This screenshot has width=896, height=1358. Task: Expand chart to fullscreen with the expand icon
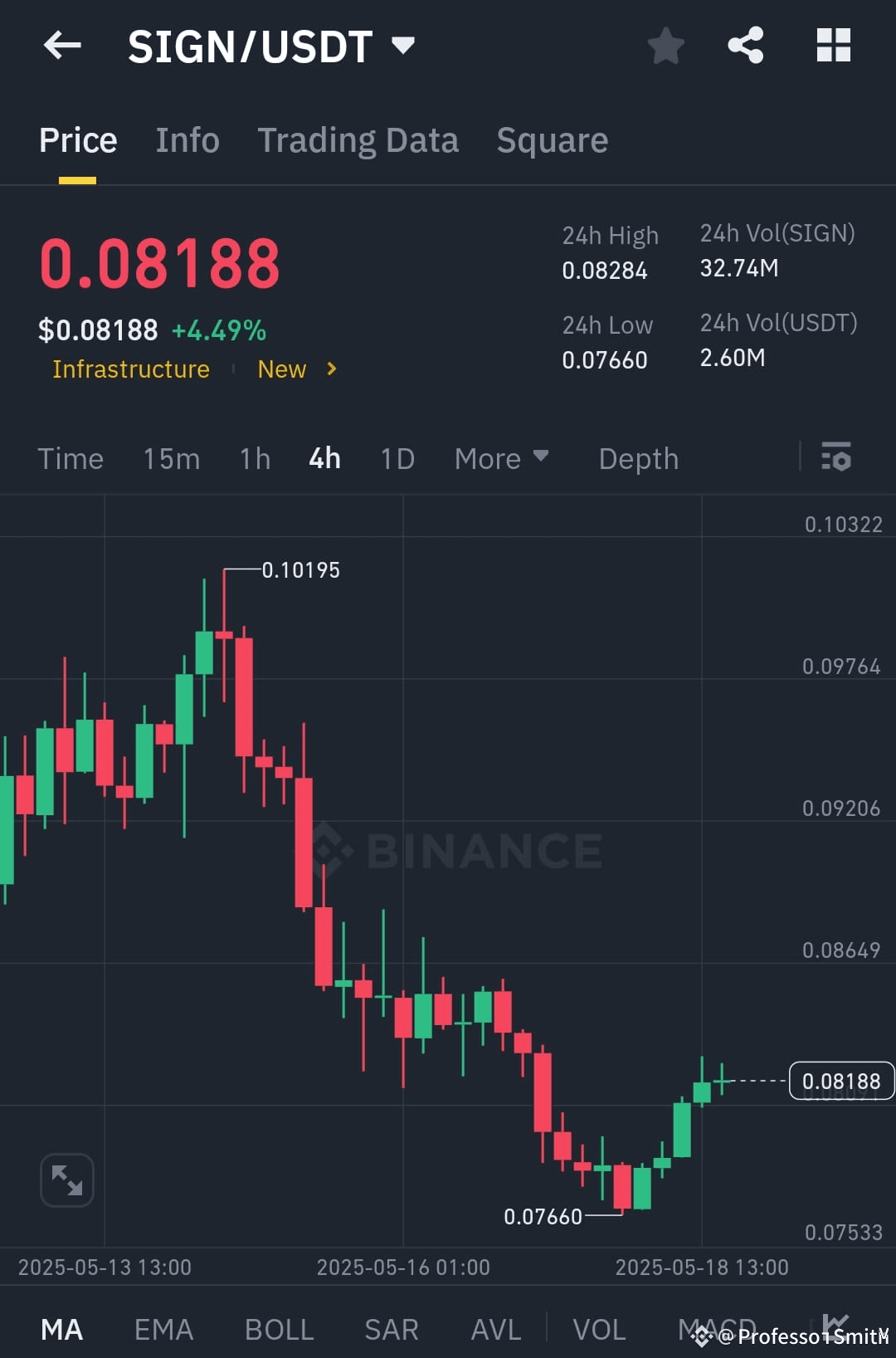coord(66,1180)
